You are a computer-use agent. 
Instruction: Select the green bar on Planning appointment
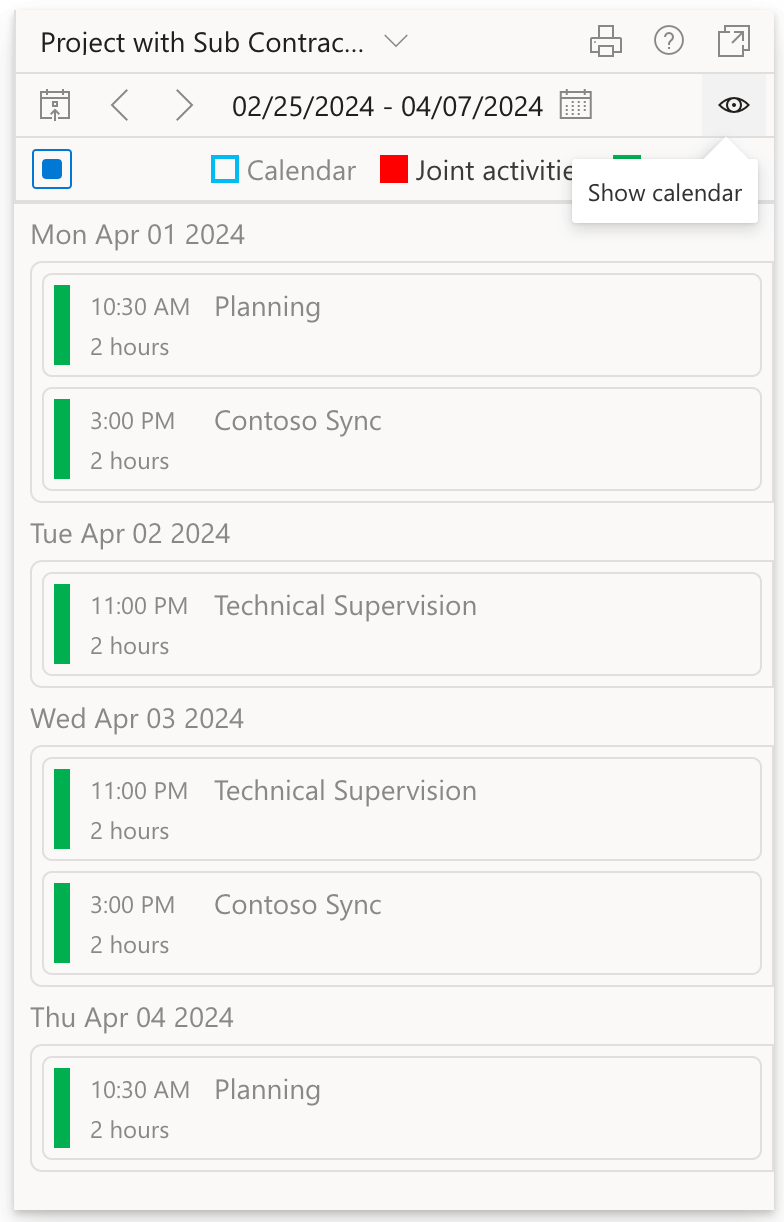pos(61,325)
